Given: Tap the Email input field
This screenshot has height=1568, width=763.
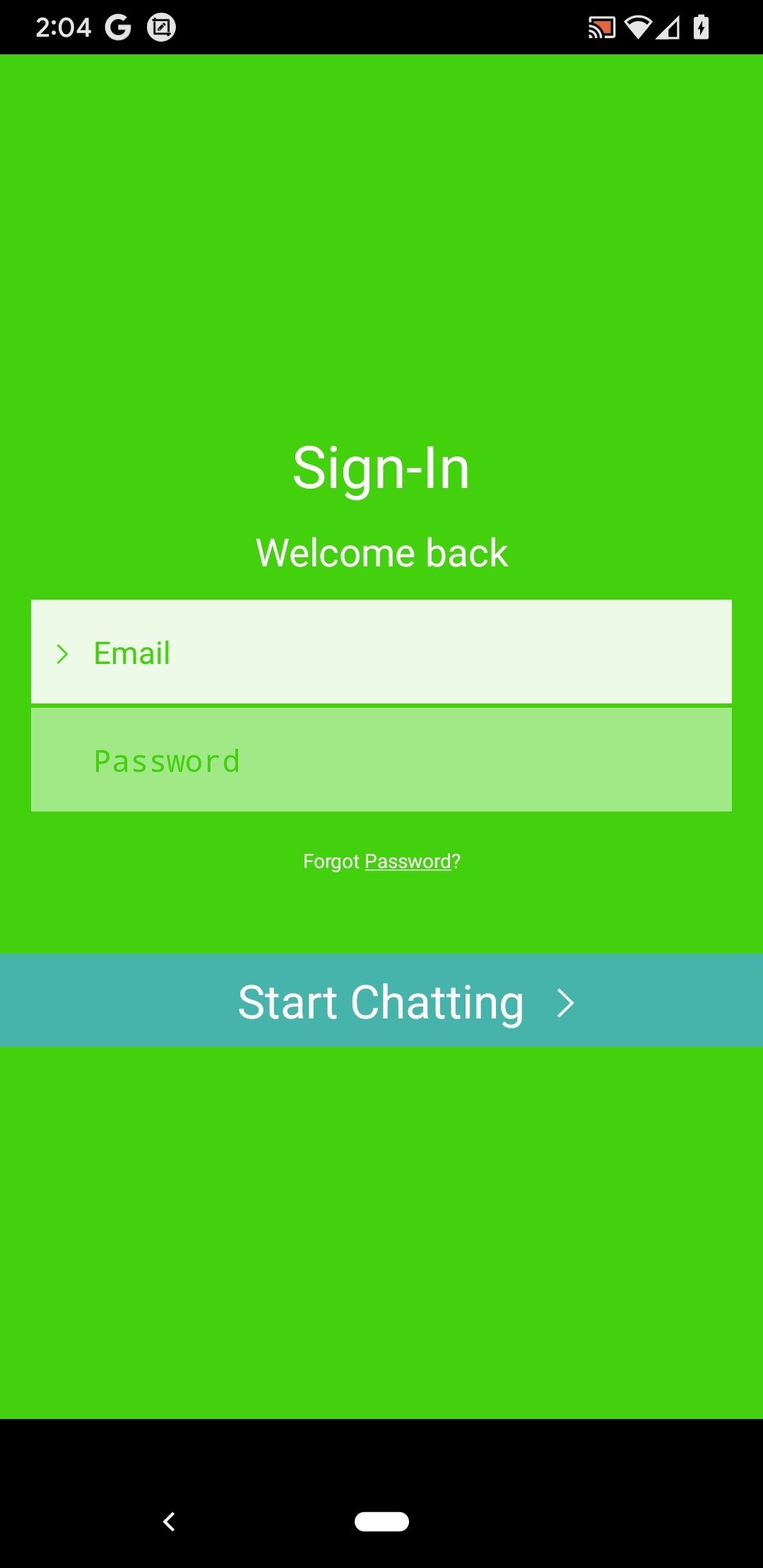Looking at the screenshot, I should [x=381, y=652].
